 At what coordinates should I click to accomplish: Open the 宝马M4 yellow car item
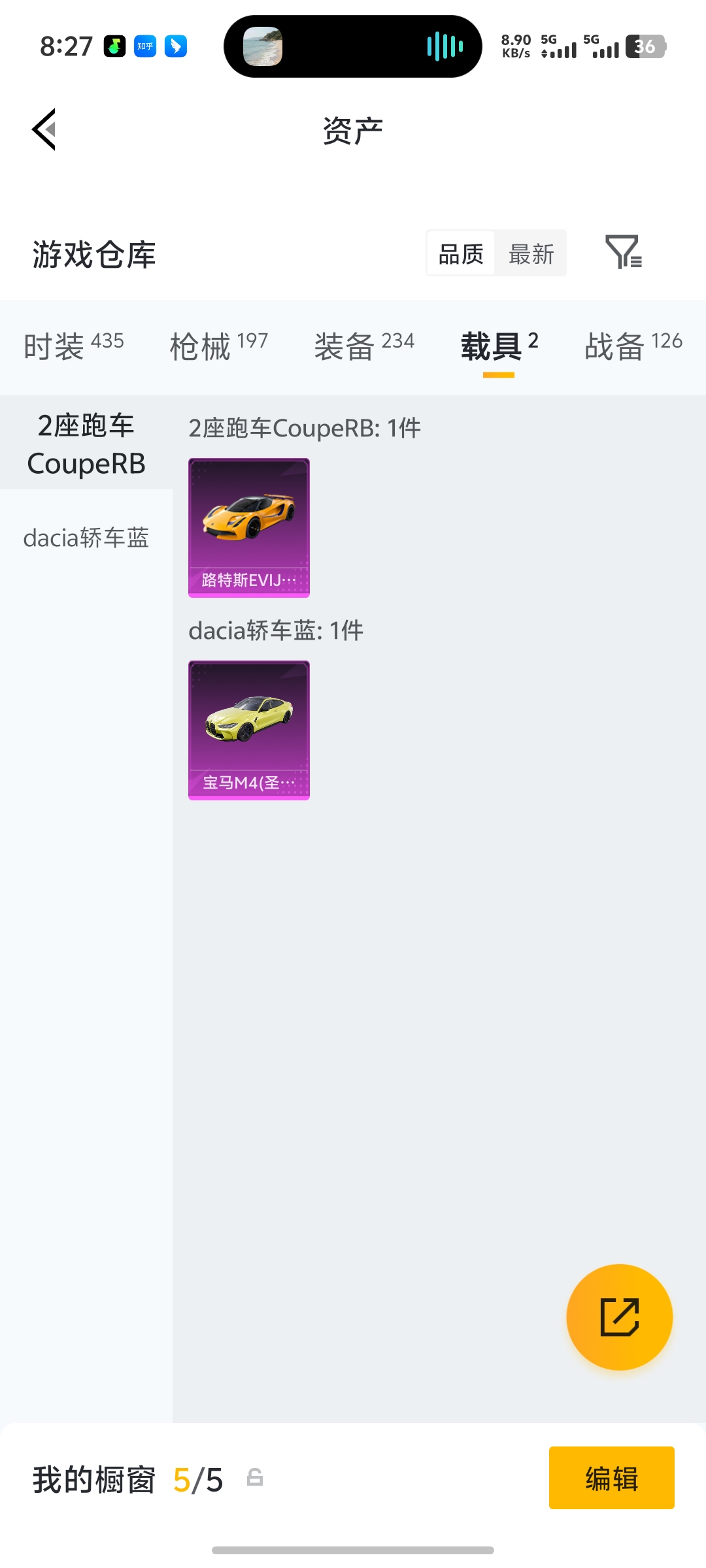248,730
